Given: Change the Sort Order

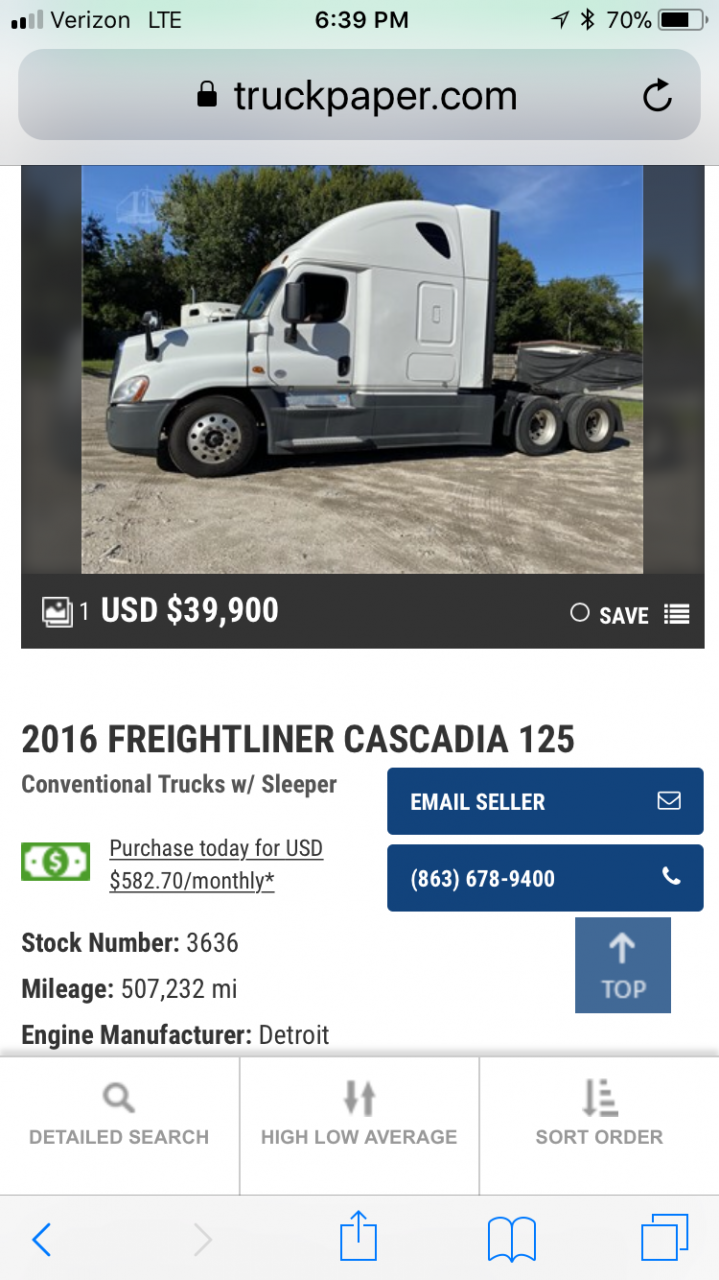Looking at the screenshot, I should click(599, 1117).
